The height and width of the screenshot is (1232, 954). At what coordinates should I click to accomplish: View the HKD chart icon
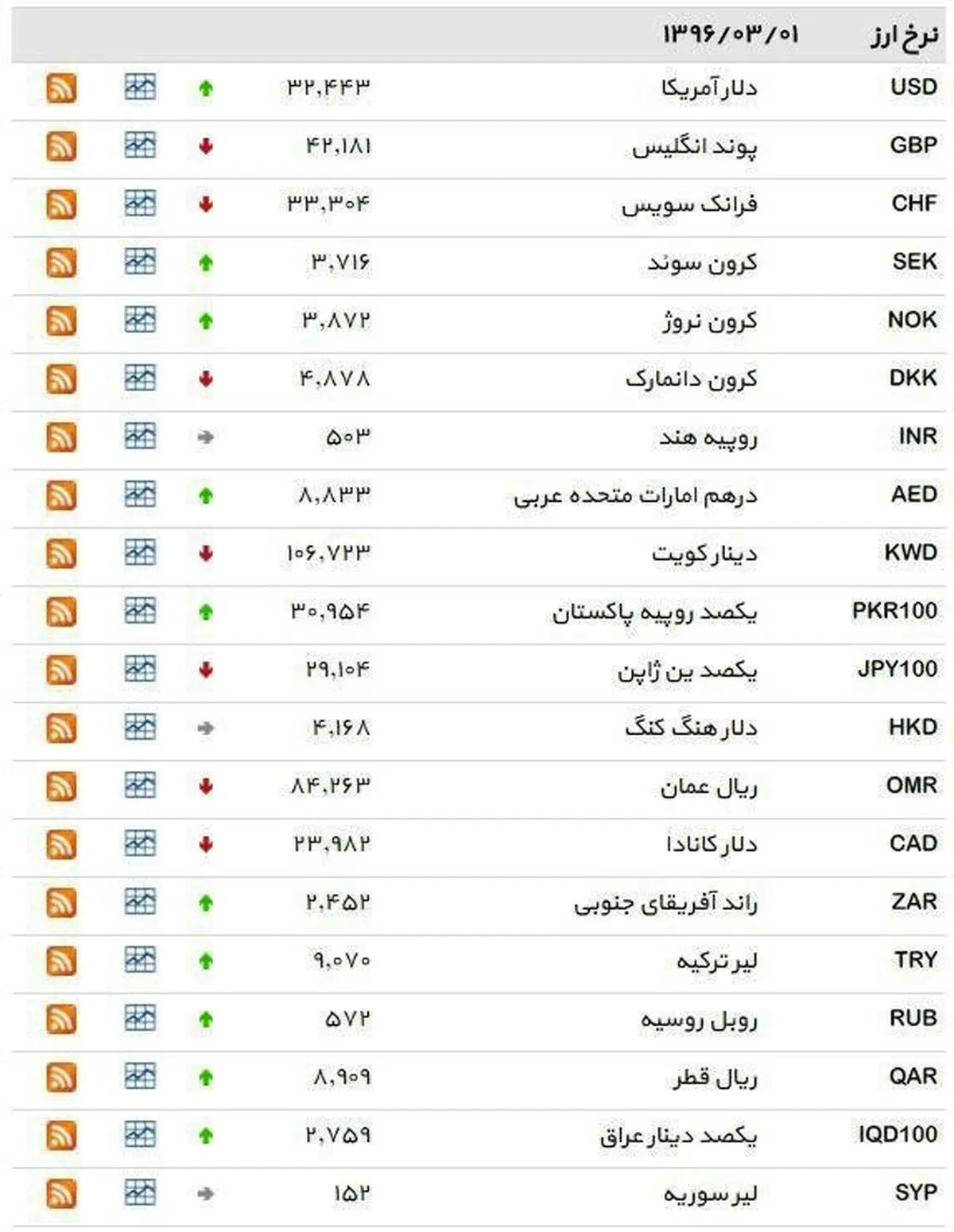(140, 726)
